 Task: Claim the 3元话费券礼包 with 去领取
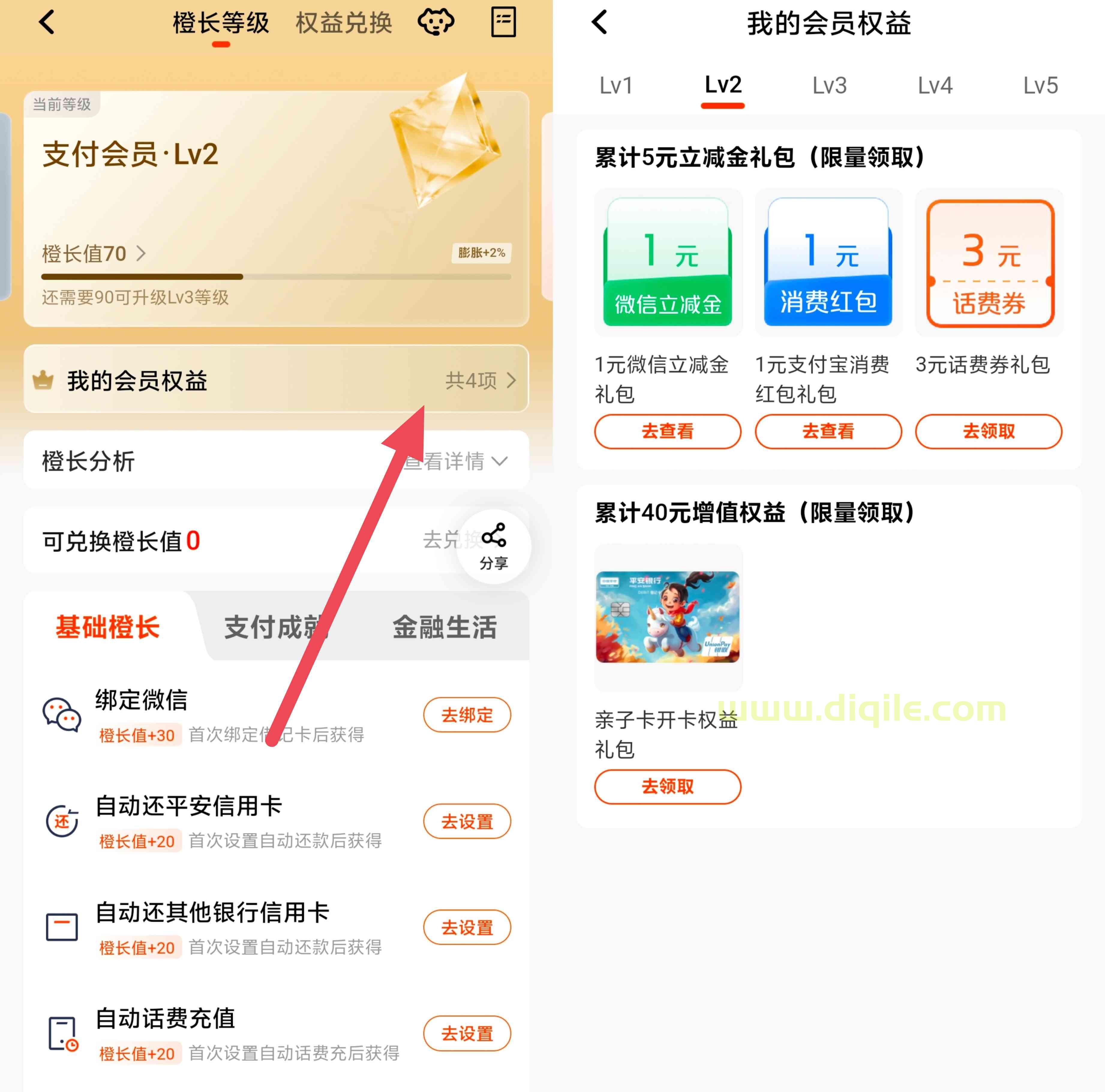(988, 431)
